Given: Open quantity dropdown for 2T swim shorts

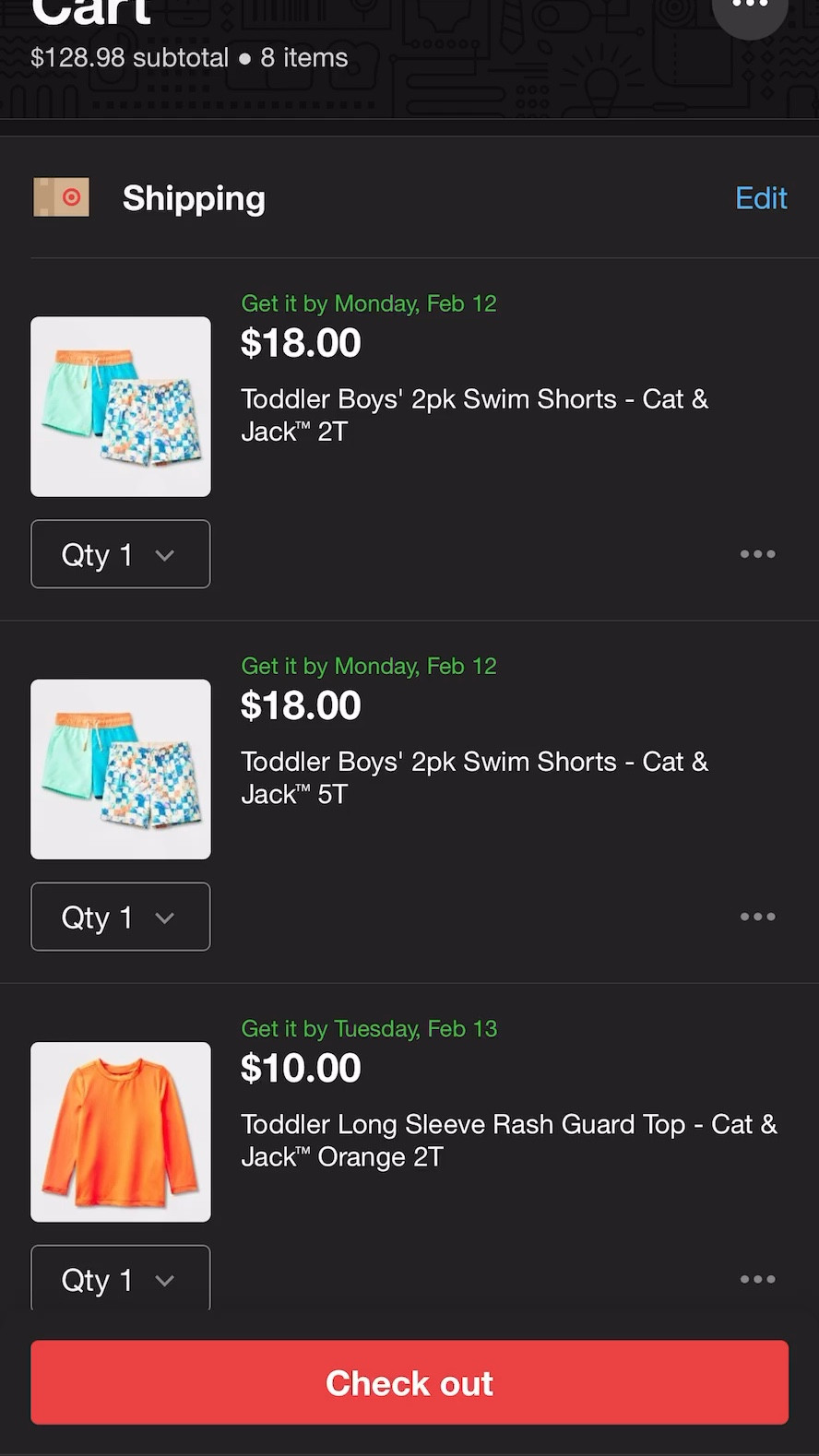Looking at the screenshot, I should (x=120, y=553).
